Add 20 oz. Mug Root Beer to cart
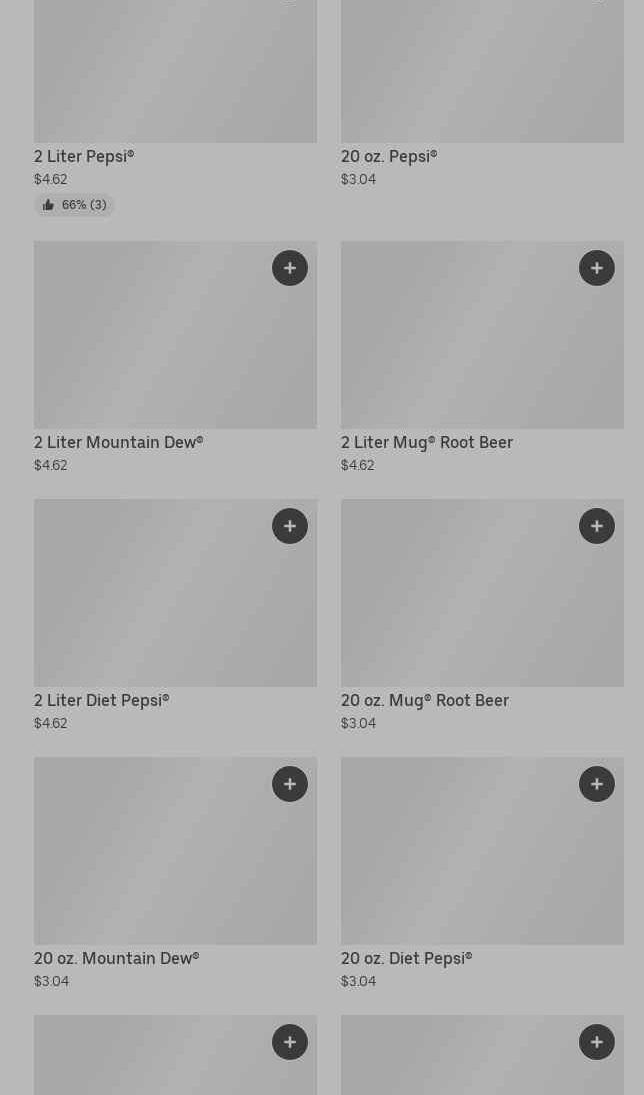This screenshot has width=644, height=1095. tap(597, 526)
